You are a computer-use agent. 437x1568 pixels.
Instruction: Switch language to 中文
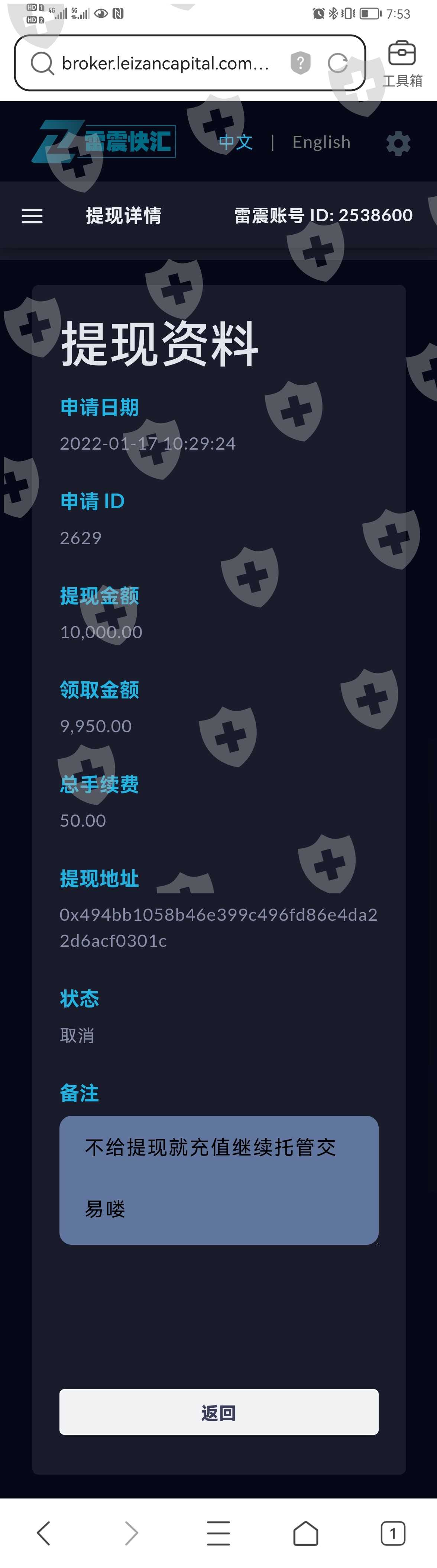(236, 142)
